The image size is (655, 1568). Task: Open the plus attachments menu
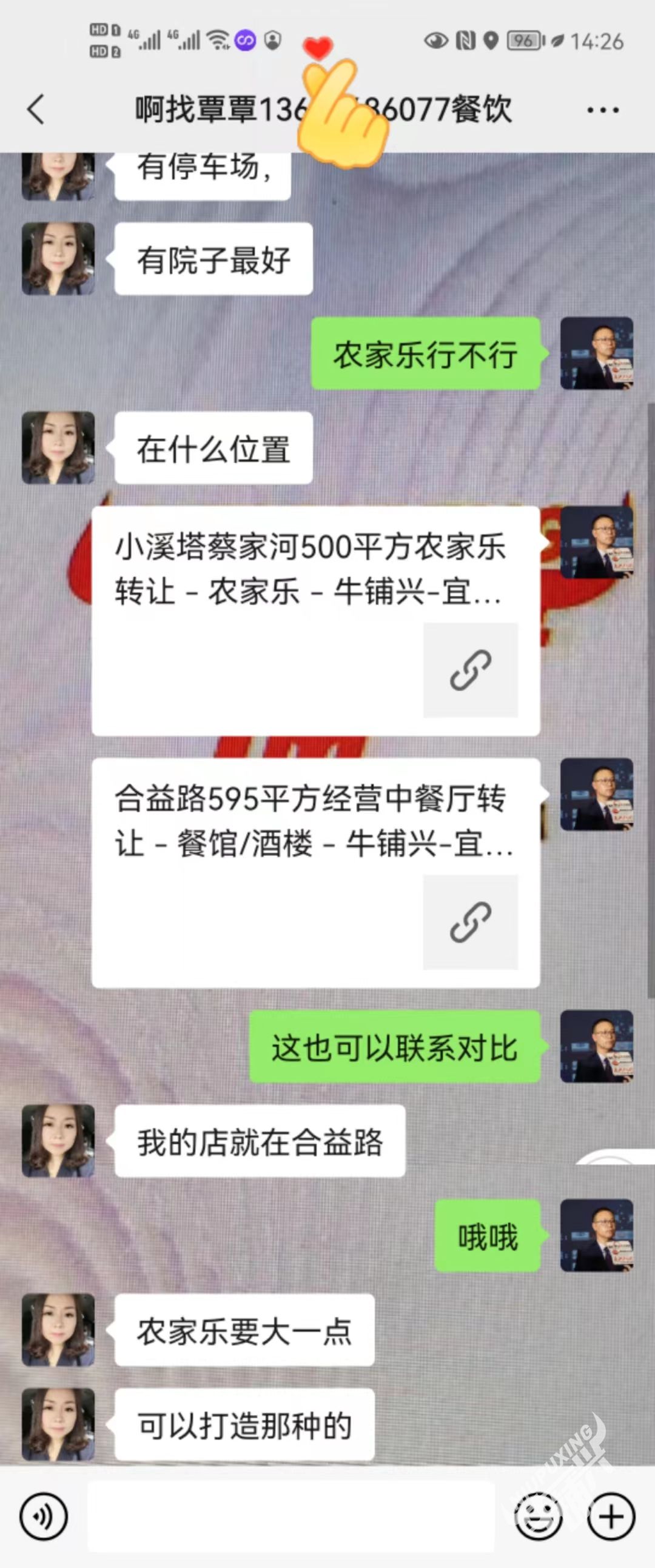(611, 1516)
